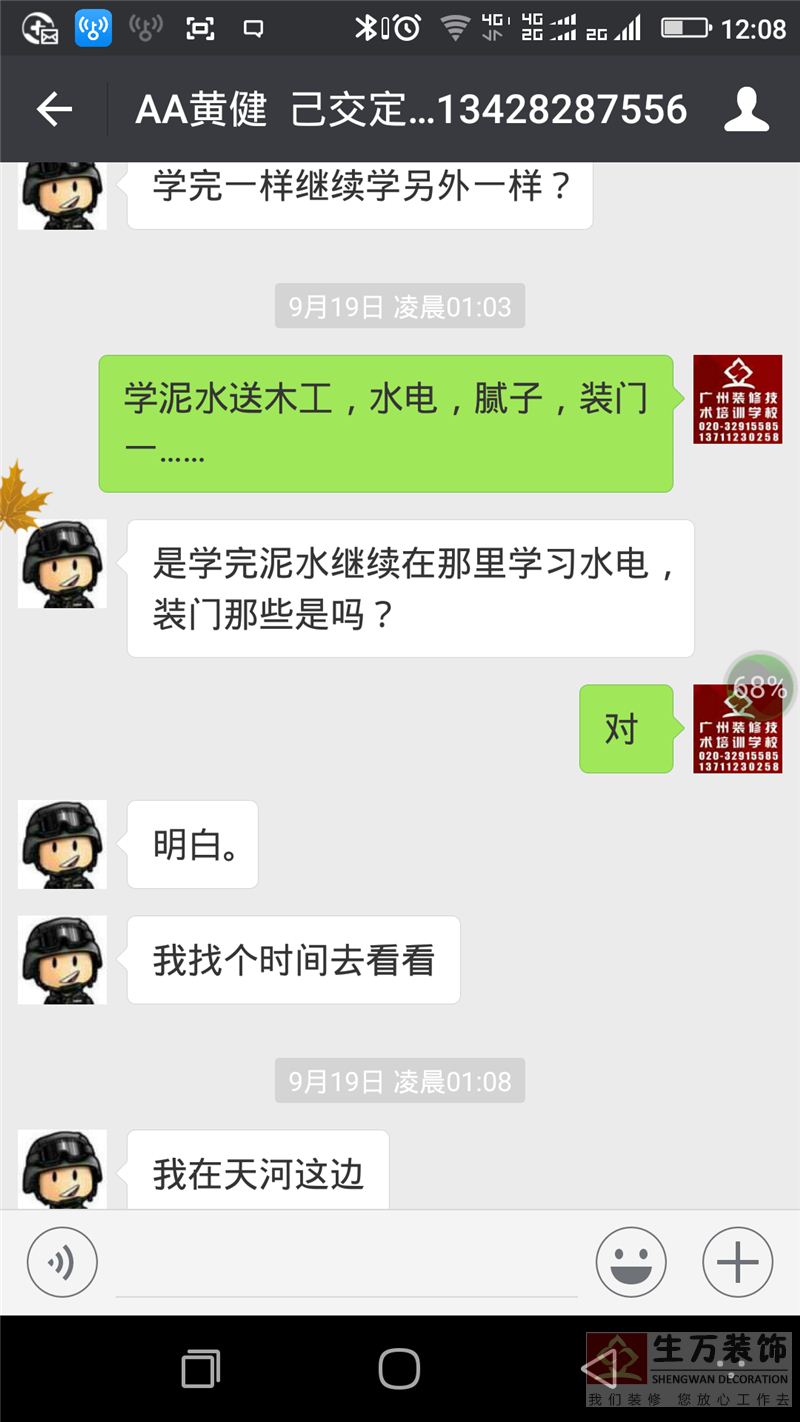Switch to voice message input
Viewport: 800px width, 1422px height.
(x=62, y=1263)
